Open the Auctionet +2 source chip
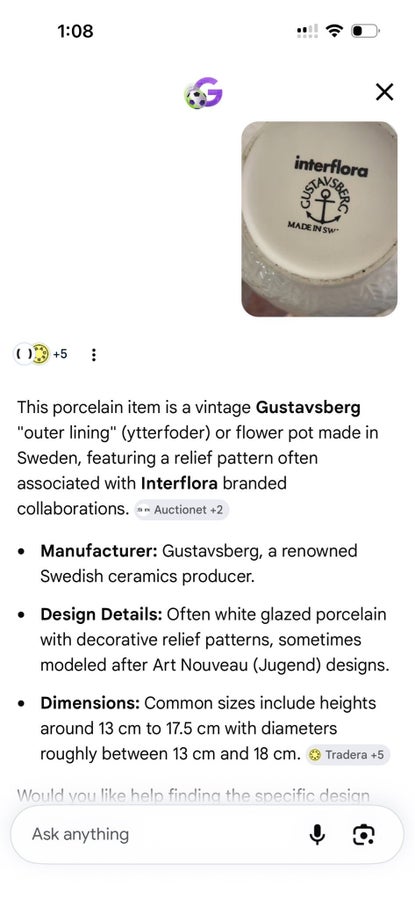The width and height of the screenshot is (415, 900). tap(182, 509)
